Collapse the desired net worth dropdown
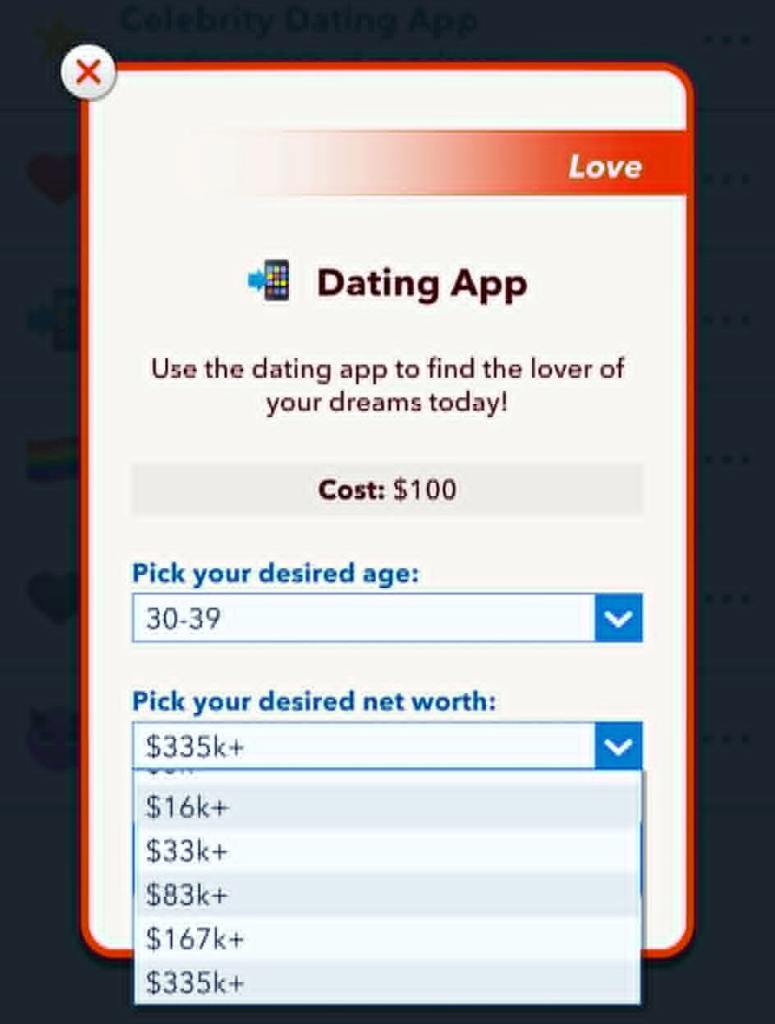775x1024 pixels. (617, 746)
